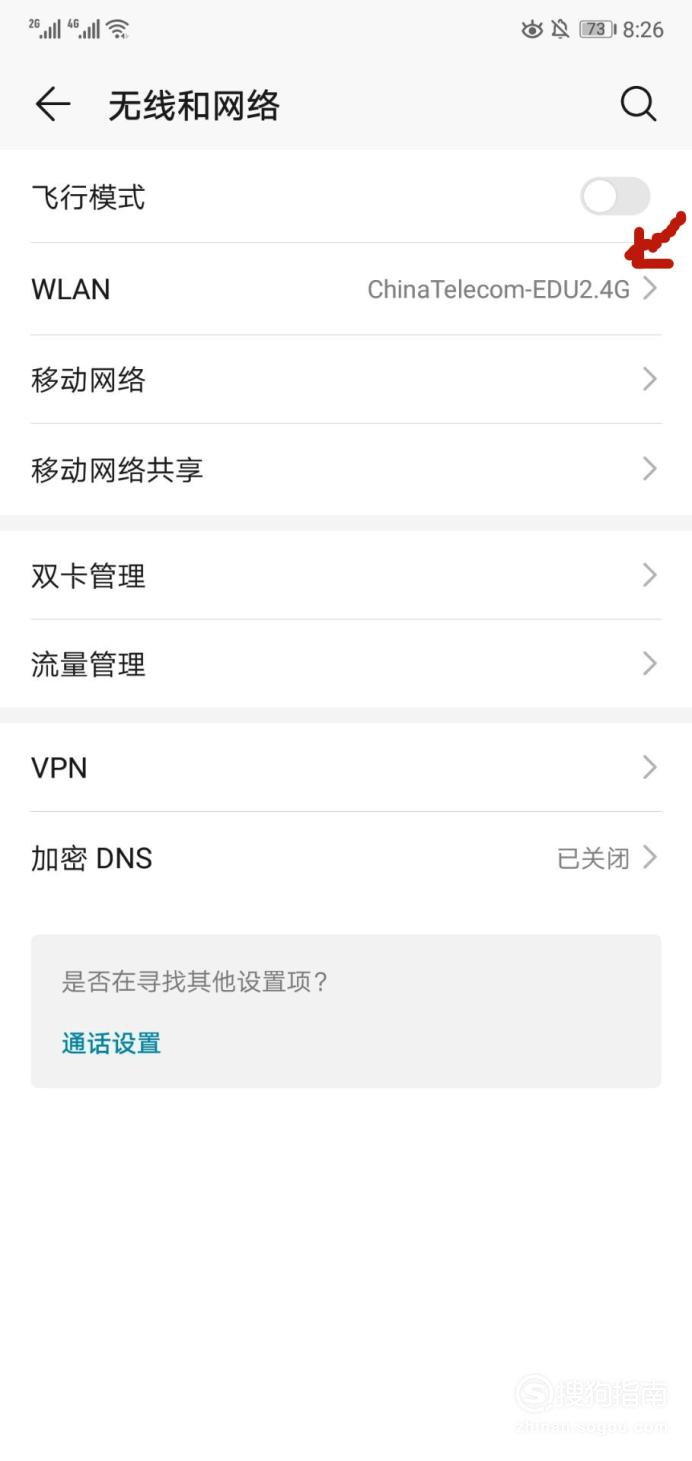Open WLAN settings row
Image resolution: width=692 pixels, height=1461 pixels.
(x=346, y=289)
